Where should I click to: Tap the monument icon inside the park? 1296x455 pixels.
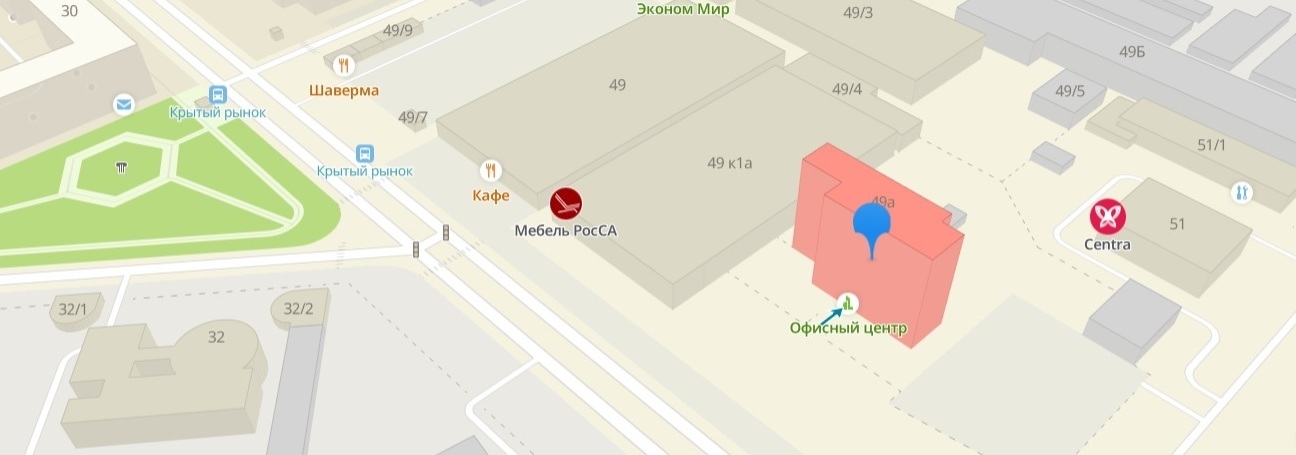[x=122, y=168]
